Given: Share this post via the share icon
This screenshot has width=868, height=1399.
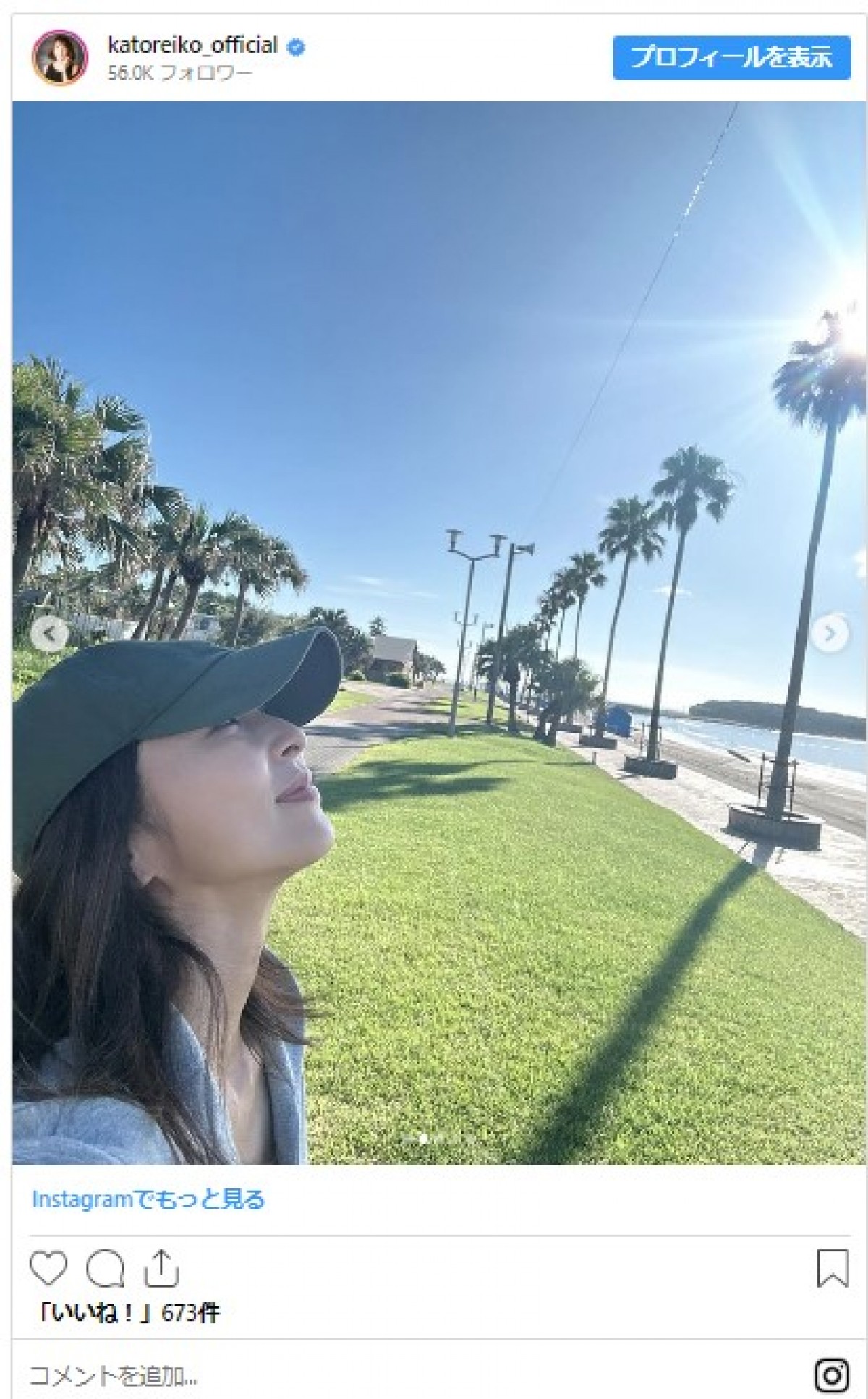Looking at the screenshot, I should coord(161,1268).
